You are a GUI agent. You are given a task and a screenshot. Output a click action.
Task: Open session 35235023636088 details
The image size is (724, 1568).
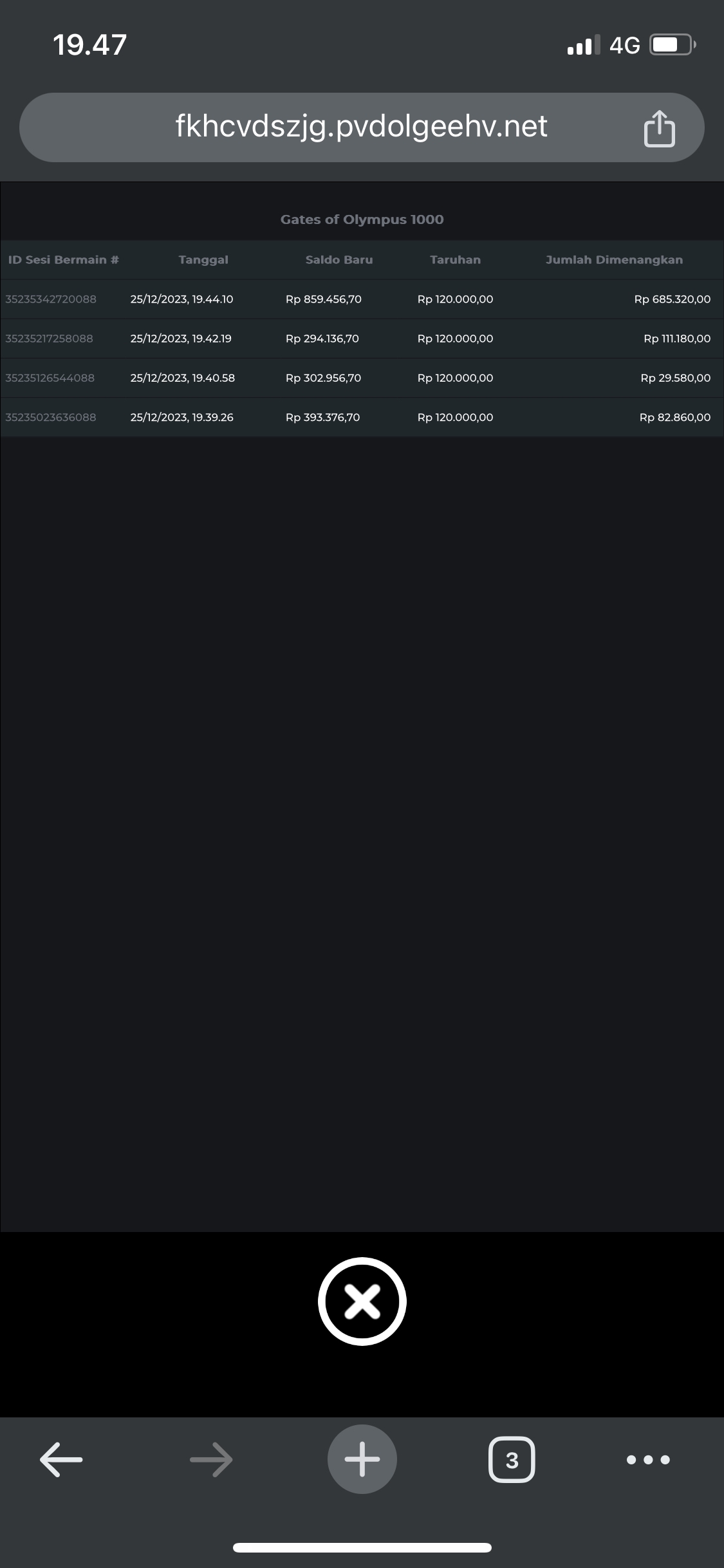point(51,417)
